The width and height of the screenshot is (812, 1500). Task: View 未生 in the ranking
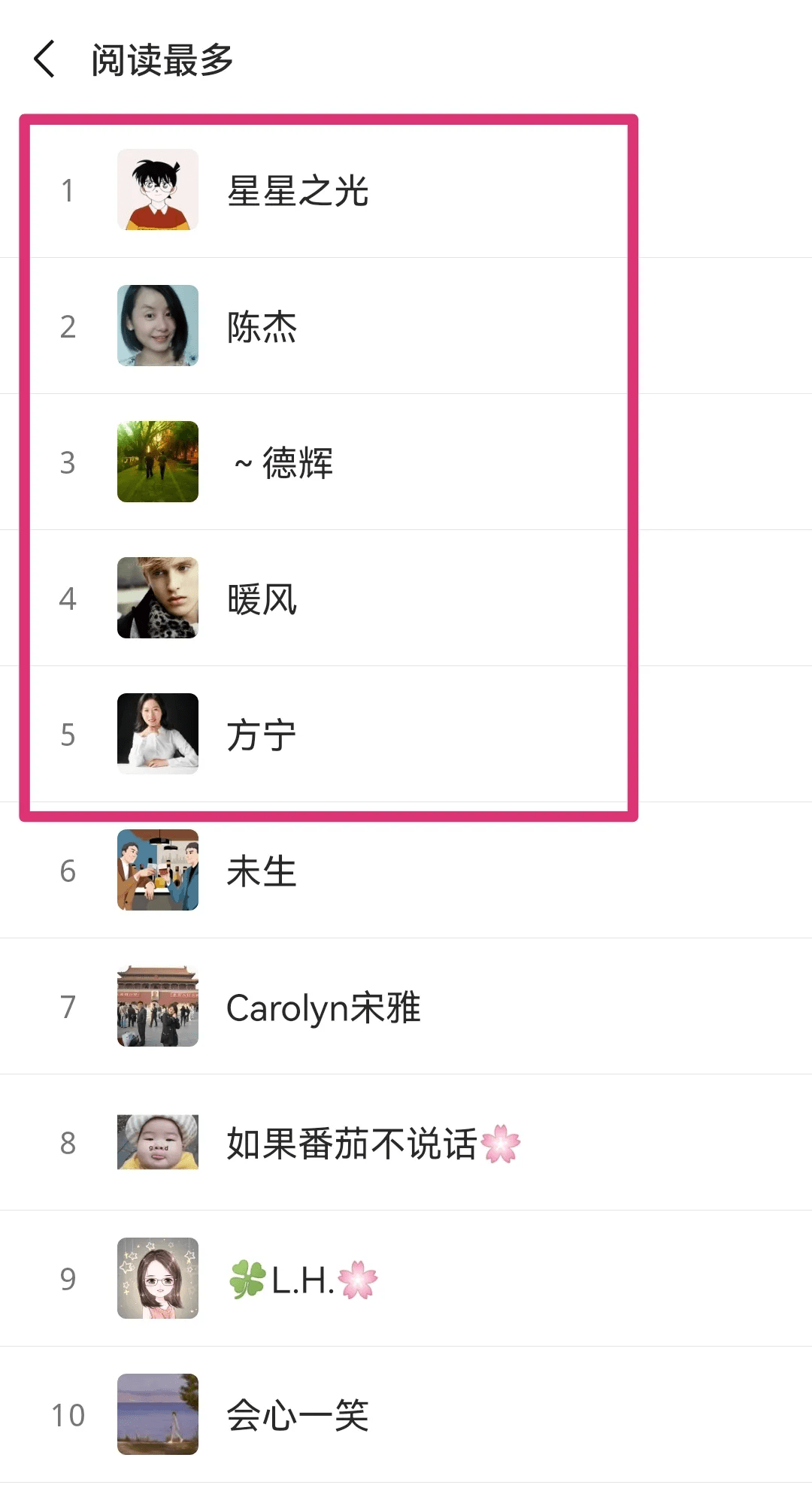pos(262,871)
